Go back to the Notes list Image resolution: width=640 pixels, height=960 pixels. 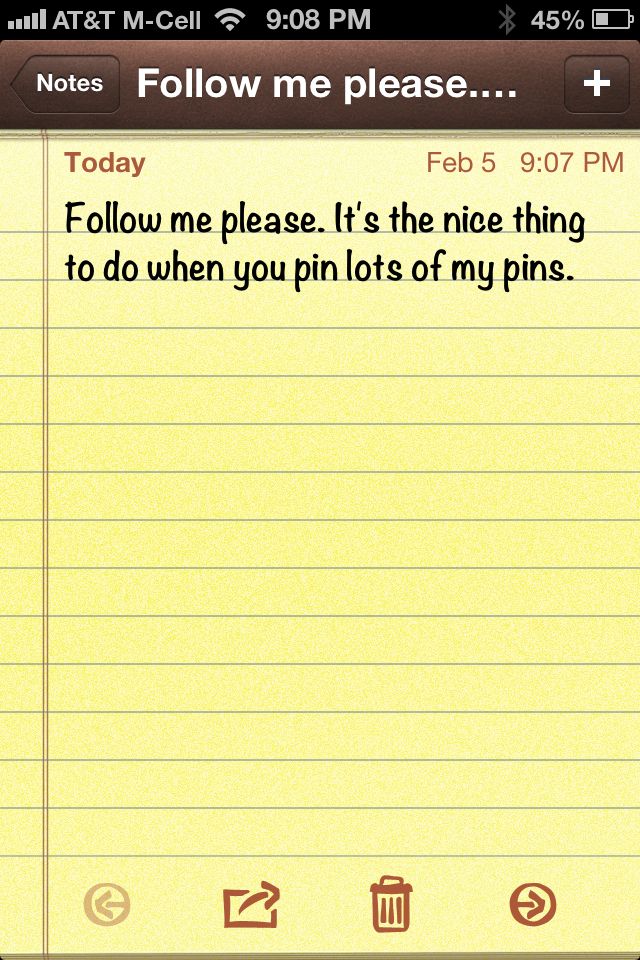(x=66, y=84)
